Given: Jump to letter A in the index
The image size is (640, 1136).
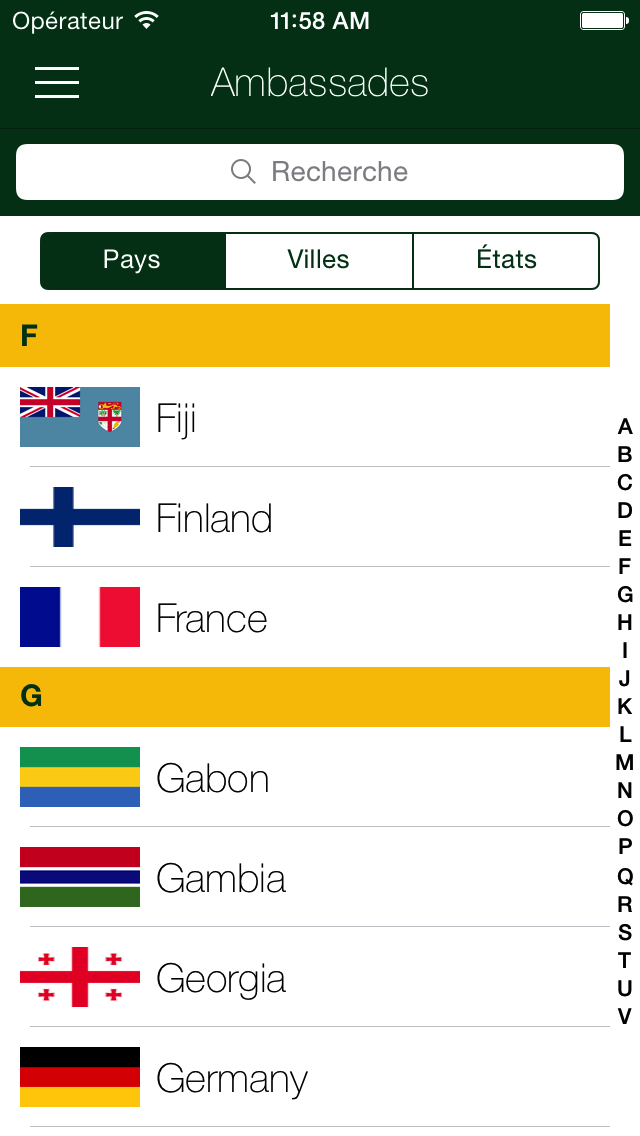Looking at the screenshot, I should pos(625,427).
